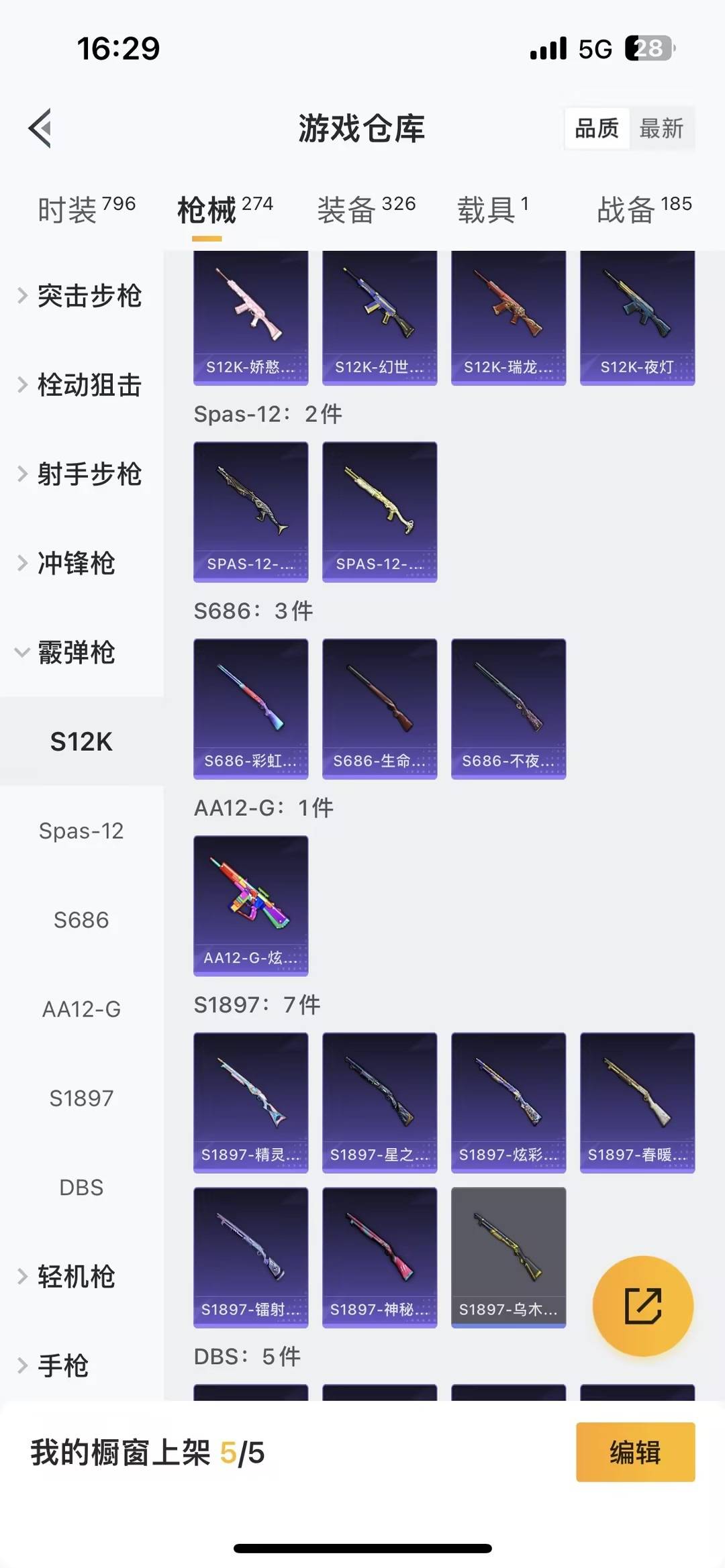Screen dimensions: 725x1568
Task: Switch sorting to 品质
Action: (x=597, y=128)
